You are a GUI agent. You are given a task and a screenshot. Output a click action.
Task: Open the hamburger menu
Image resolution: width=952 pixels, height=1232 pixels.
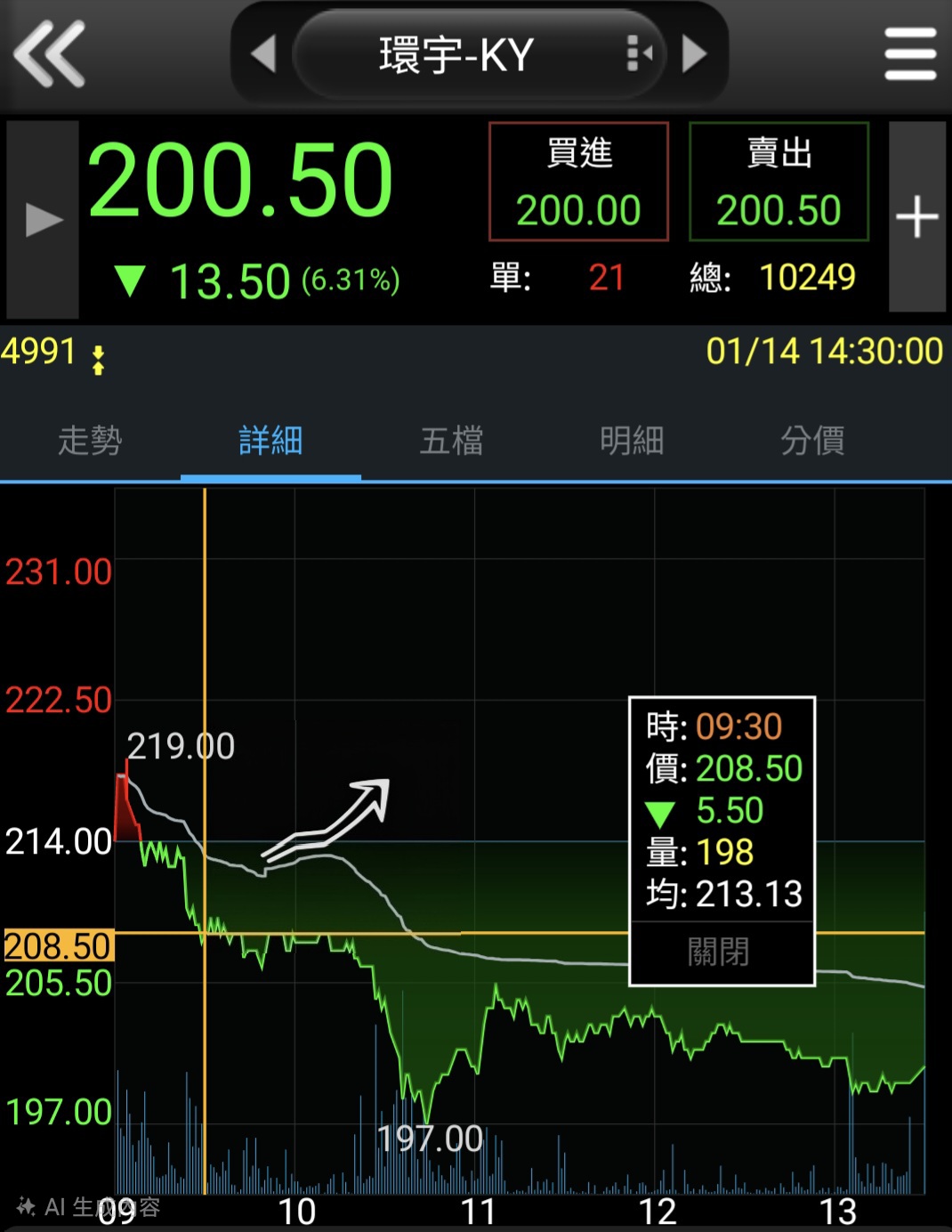point(910,54)
